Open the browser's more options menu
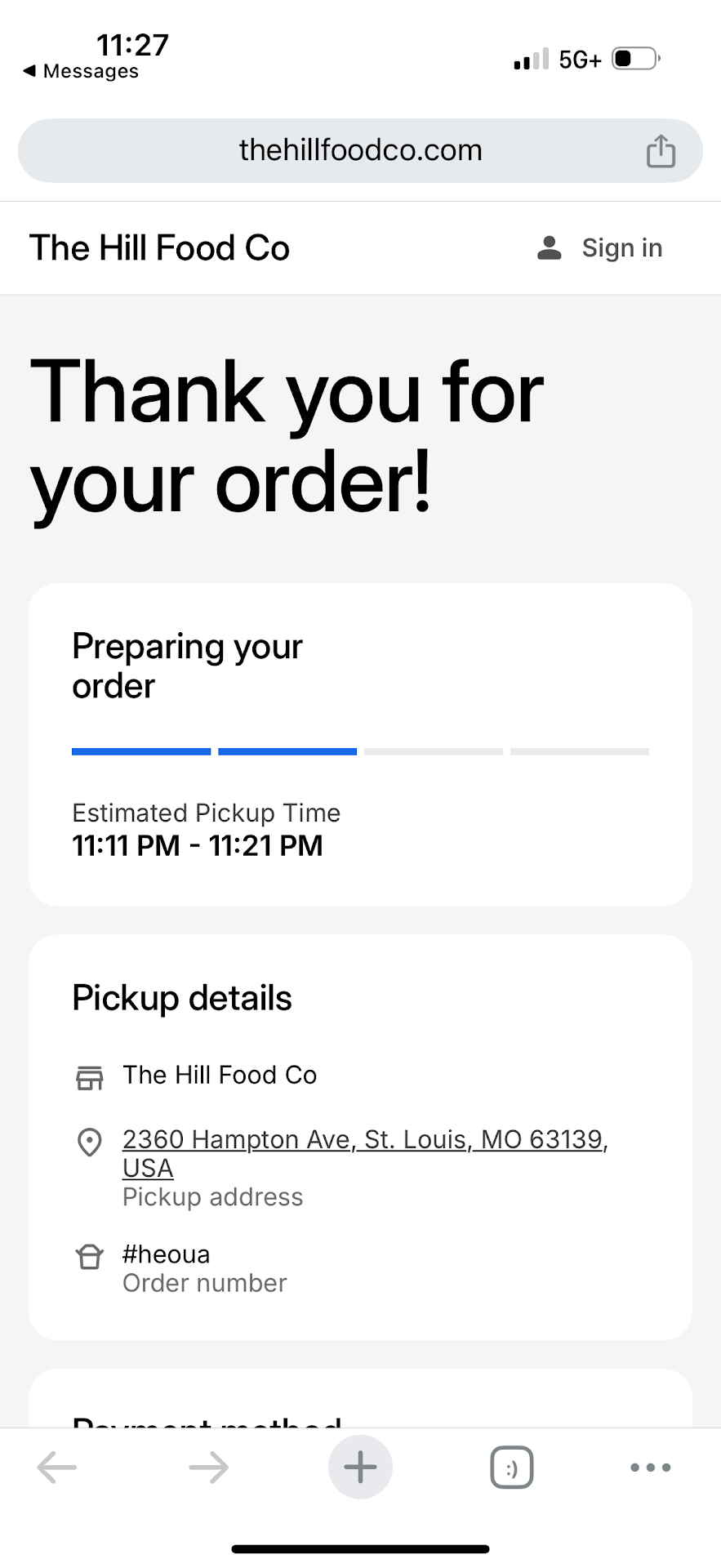The image size is (721, 1568). point(651,1468)
